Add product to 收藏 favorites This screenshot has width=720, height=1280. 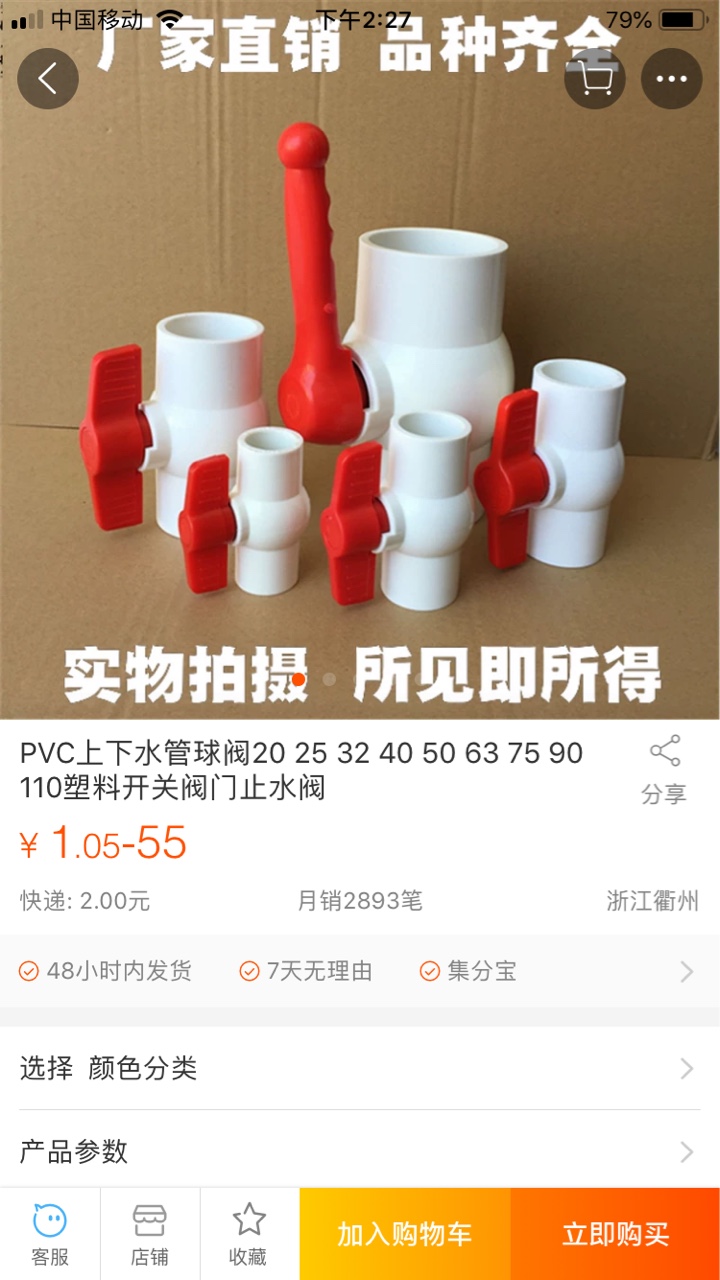point(249,1234)
